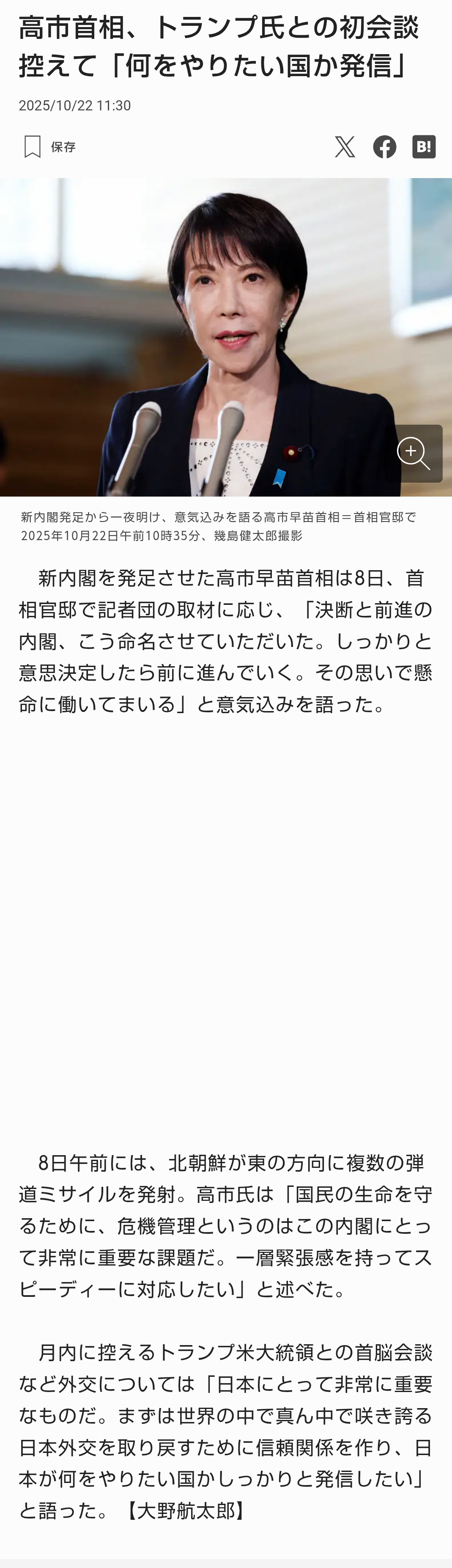The image size is (452, 1568).
Task: Enlarge the photo with the magnifier button
Action: pos(414,454)
